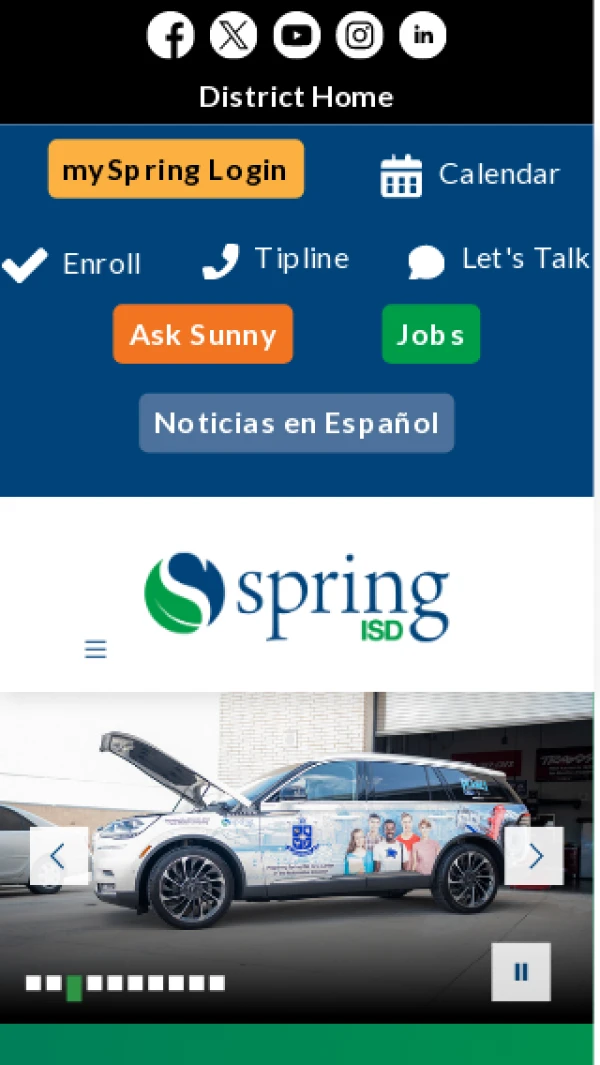The width and height of the screenshot is (600, 1065).
Task: Go to District Home
Action: 296,97
